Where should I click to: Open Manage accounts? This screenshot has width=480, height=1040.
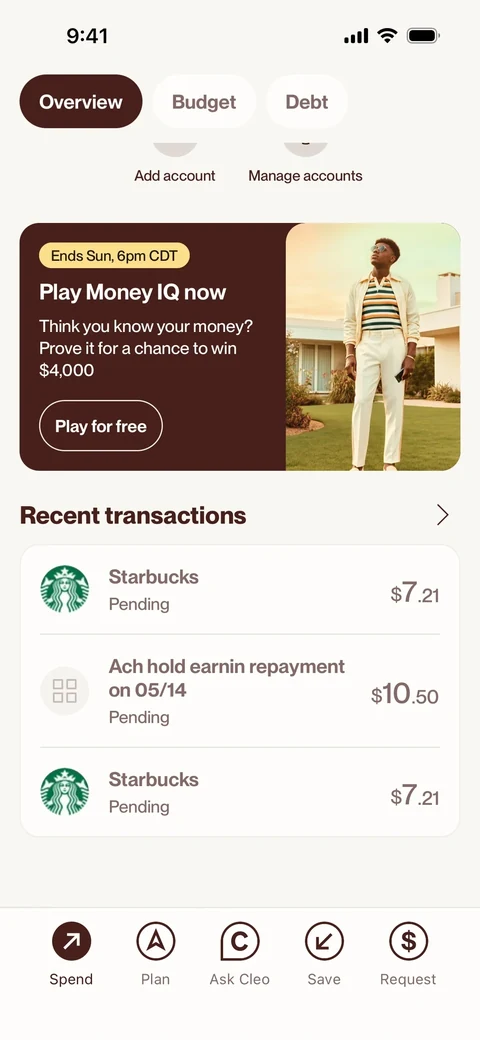(x=306, y=175)
